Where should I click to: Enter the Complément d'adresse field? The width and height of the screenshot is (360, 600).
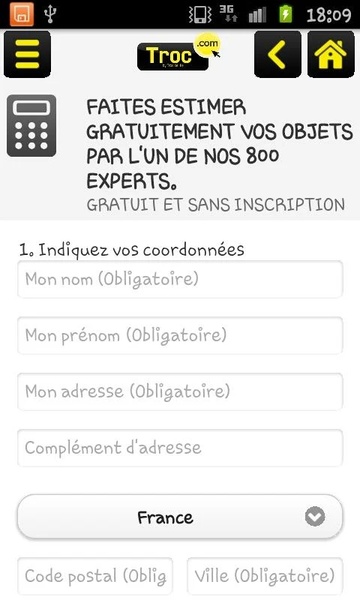(x=180, y=448)
